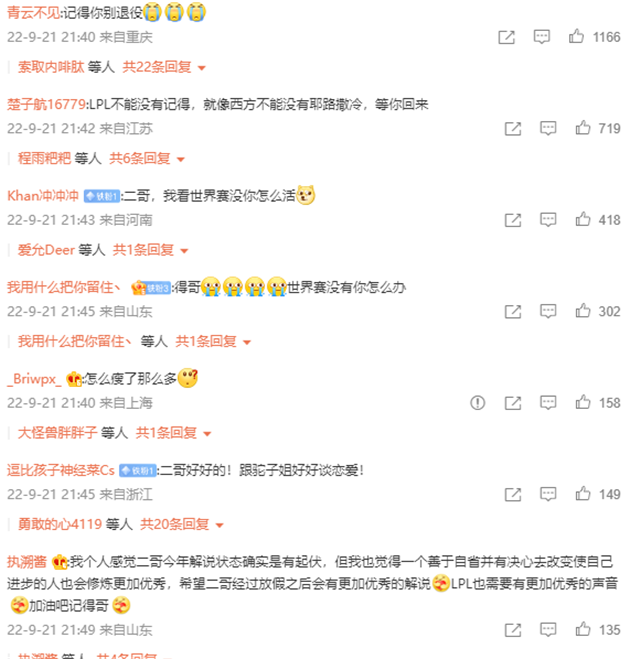Reply to 青云不见's comment via comment icon

[541, 37]
